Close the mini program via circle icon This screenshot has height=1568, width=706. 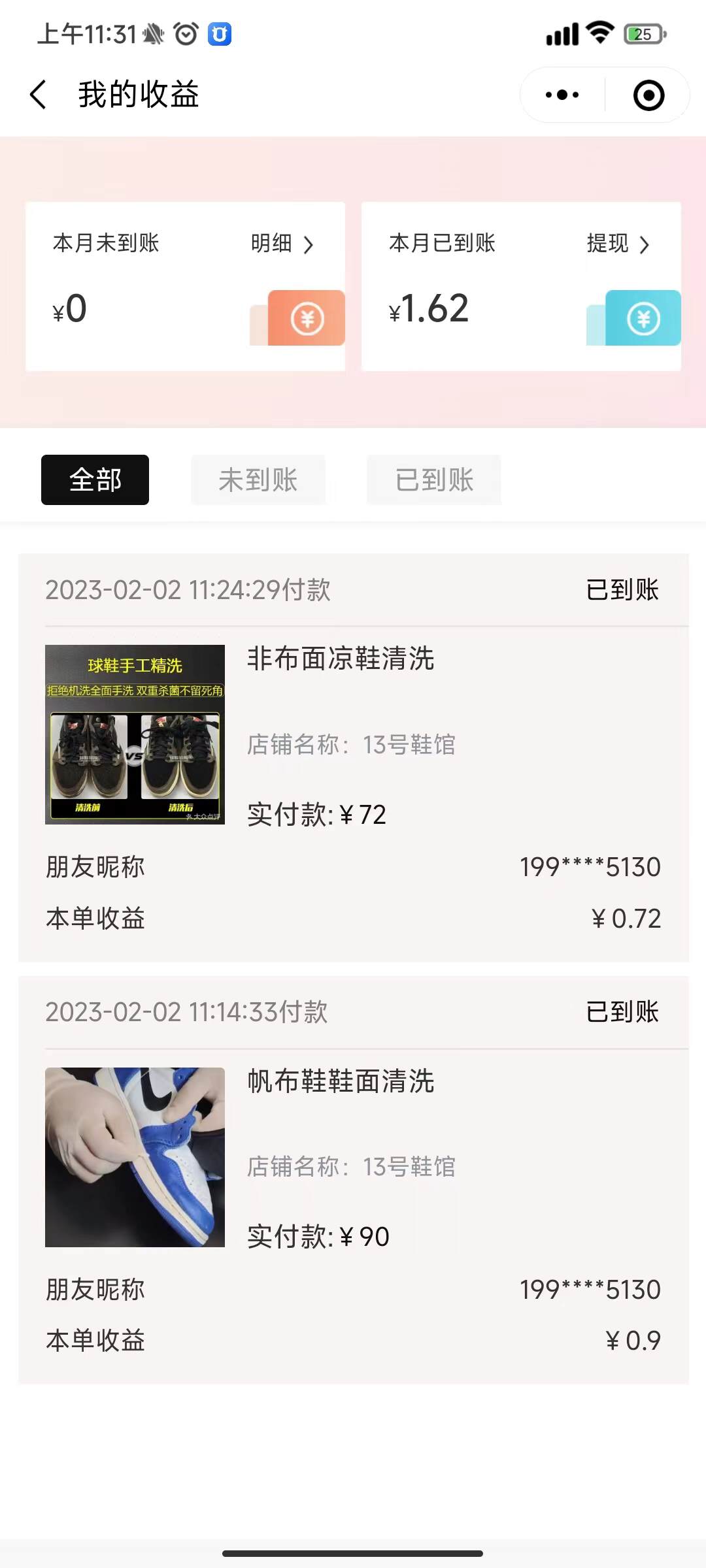648,95
